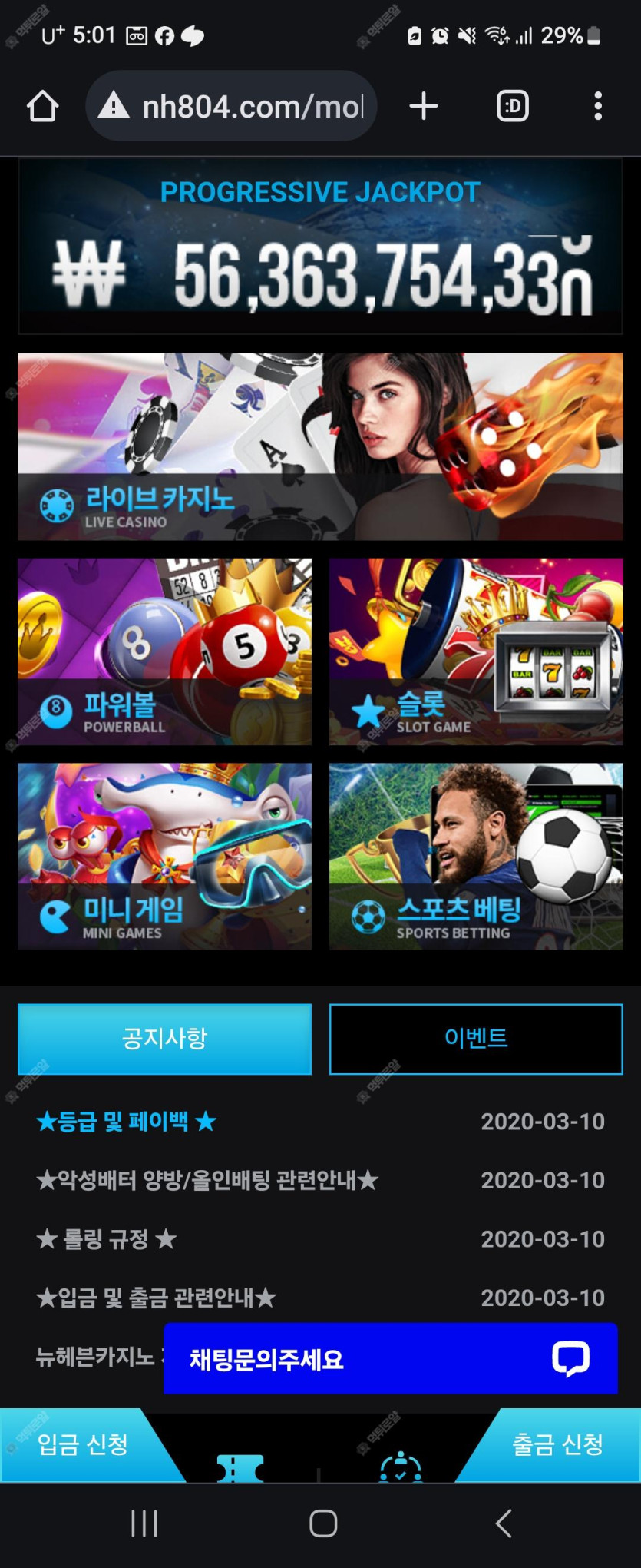The width and height of the screenshot is (641, 1568).
Task: Open the 슬롯 Slot Game tile
Action: 476,651
